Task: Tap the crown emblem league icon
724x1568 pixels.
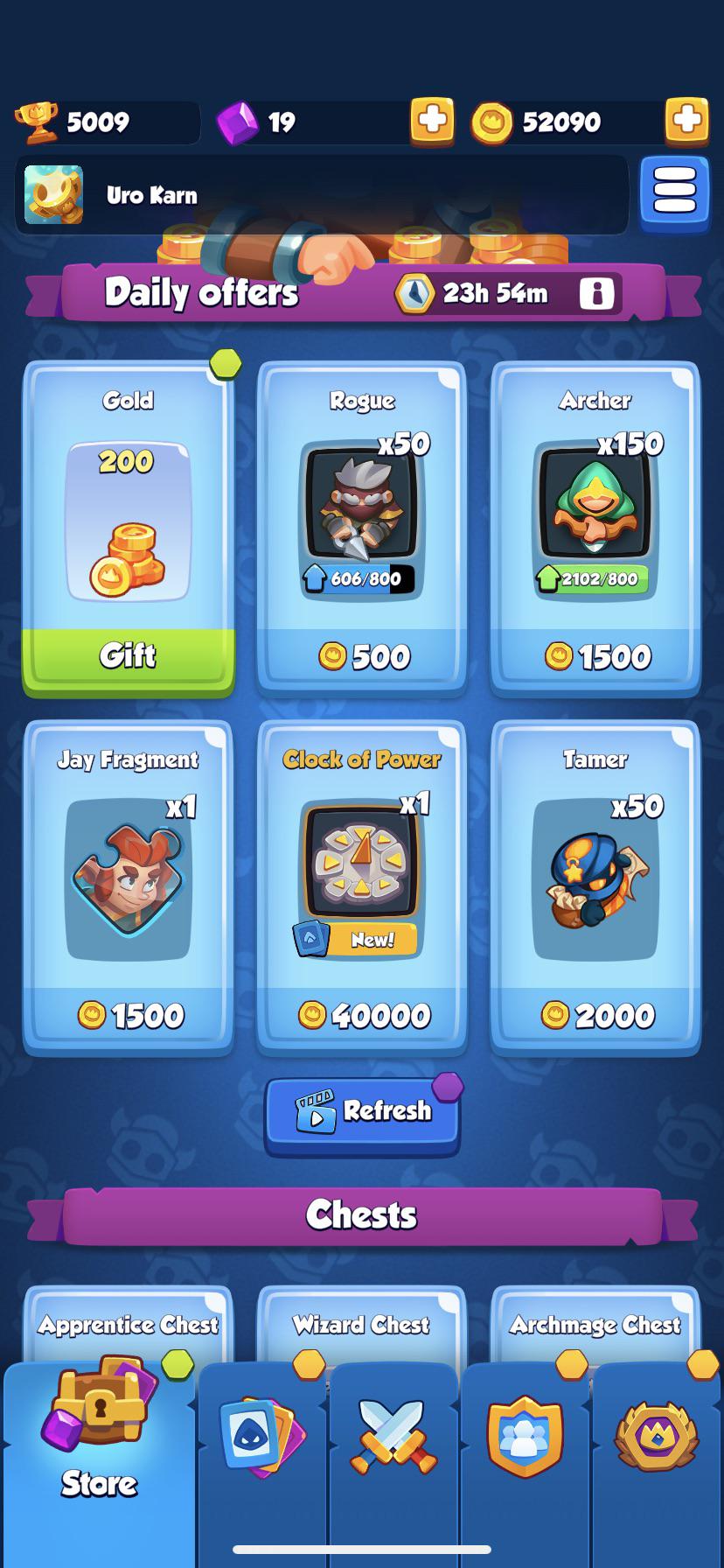Action: pyautogui.click(x=656, y=1435)
